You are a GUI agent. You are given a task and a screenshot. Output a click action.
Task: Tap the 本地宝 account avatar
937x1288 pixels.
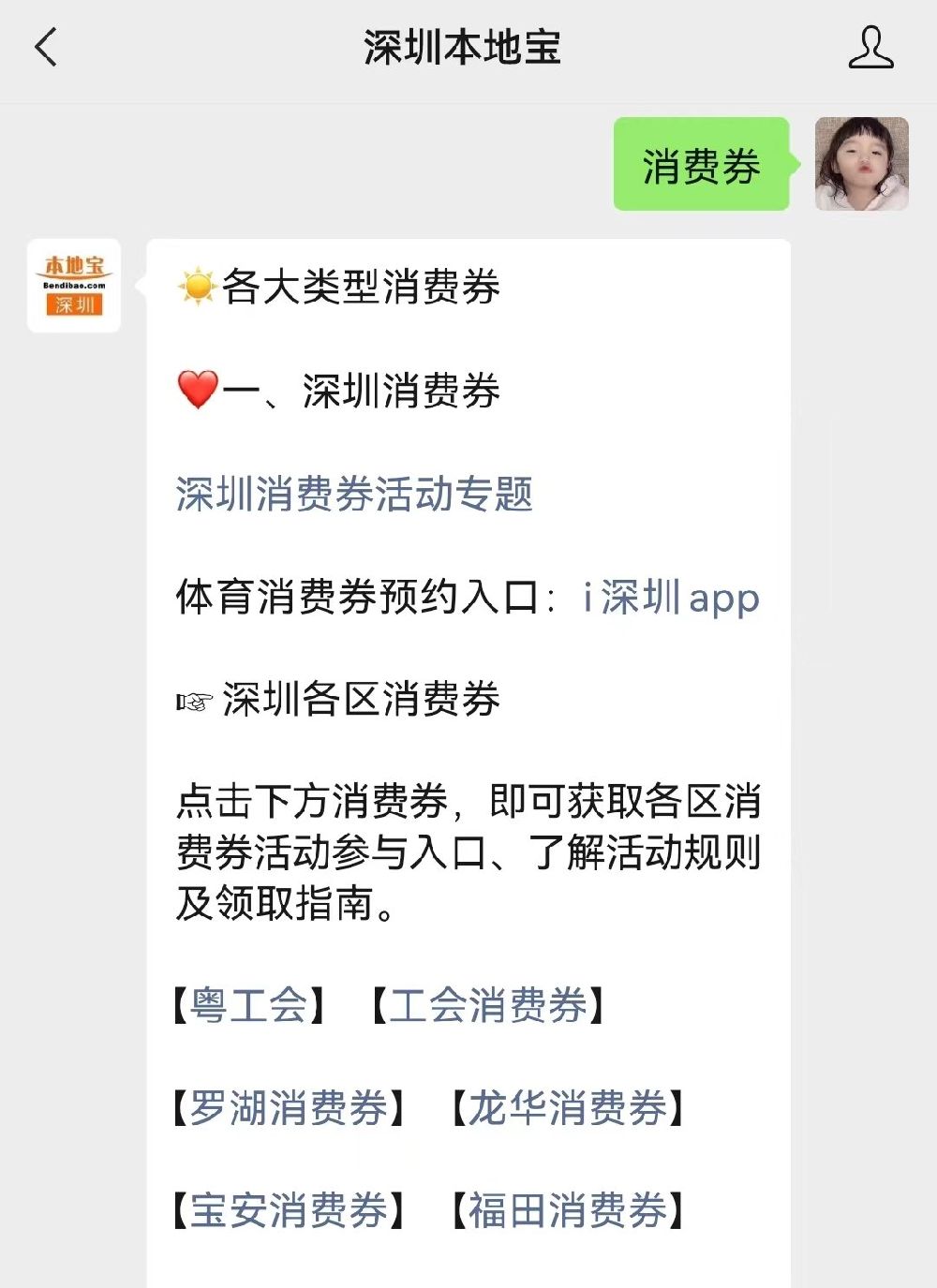tap(74, 286)
